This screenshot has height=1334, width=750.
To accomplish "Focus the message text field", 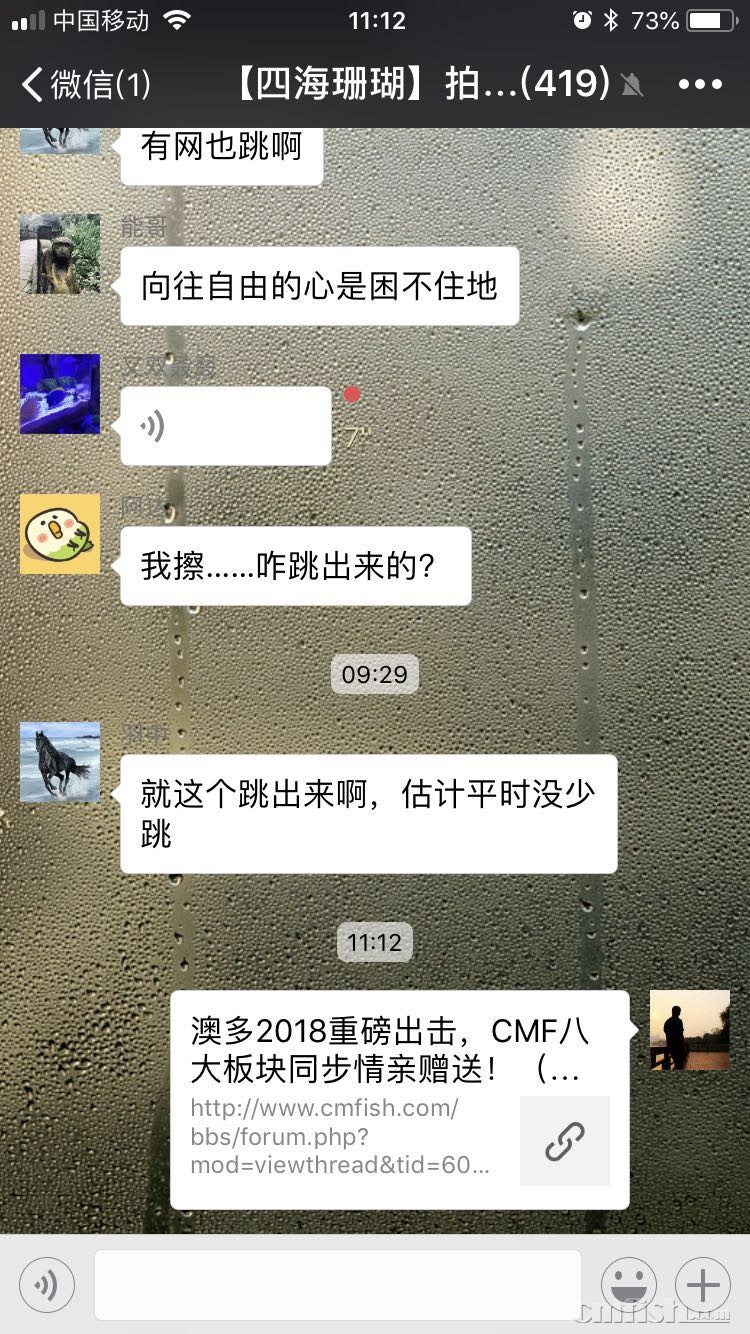I will [337, 1284].
